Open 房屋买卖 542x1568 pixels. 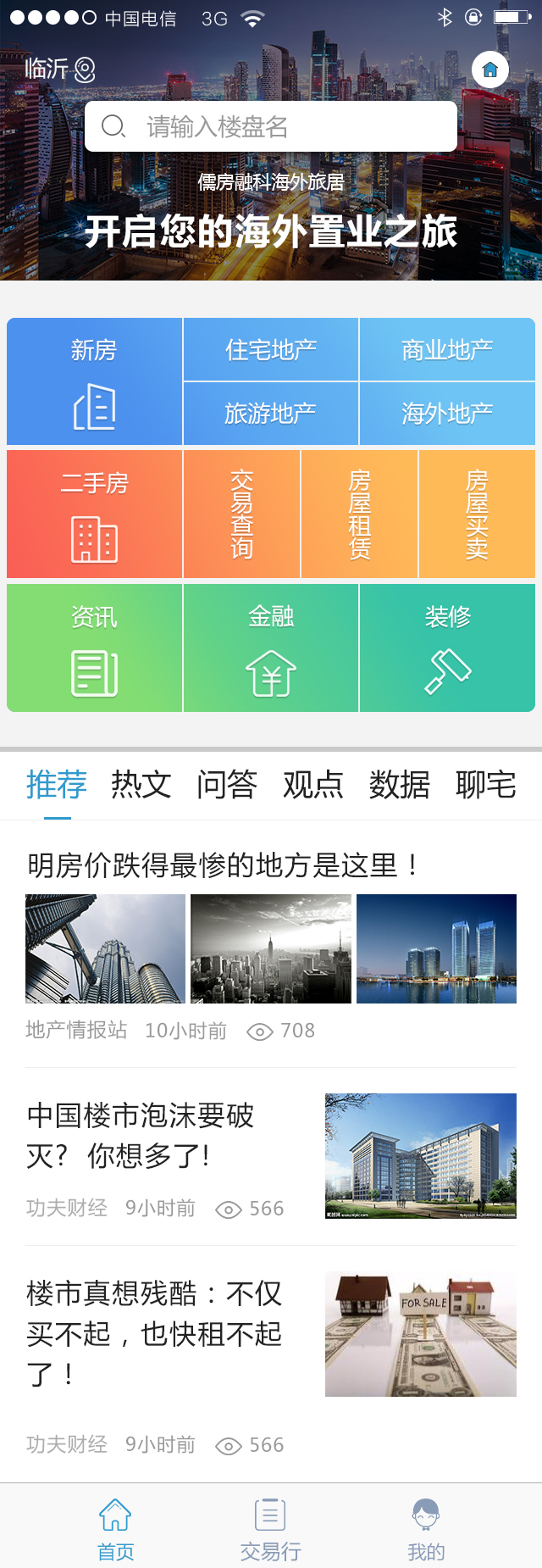(x=477, y=514)
